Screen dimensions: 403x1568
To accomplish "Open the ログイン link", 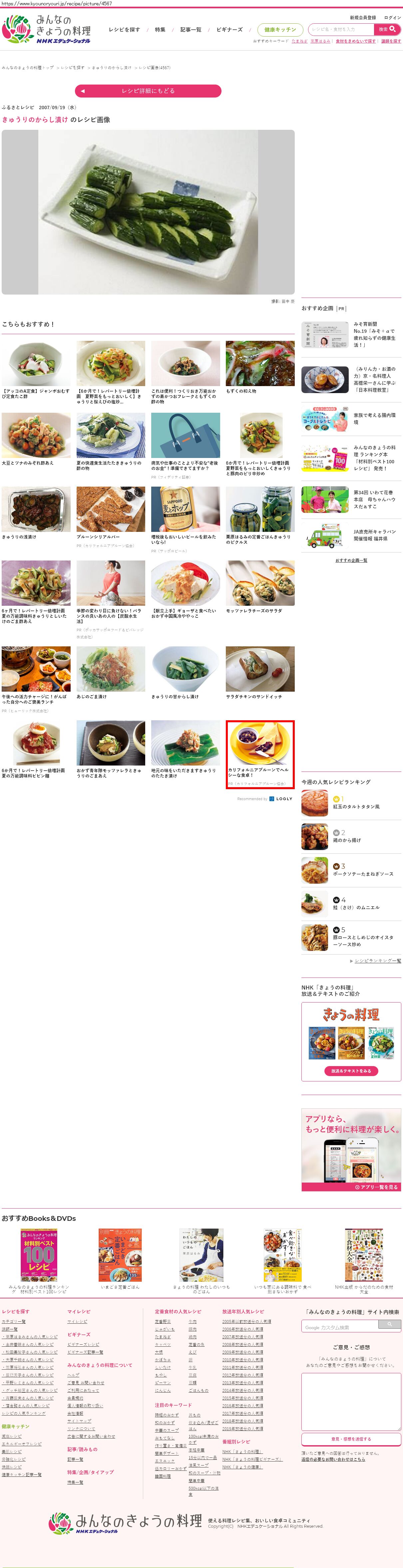I will click(393, 18).
